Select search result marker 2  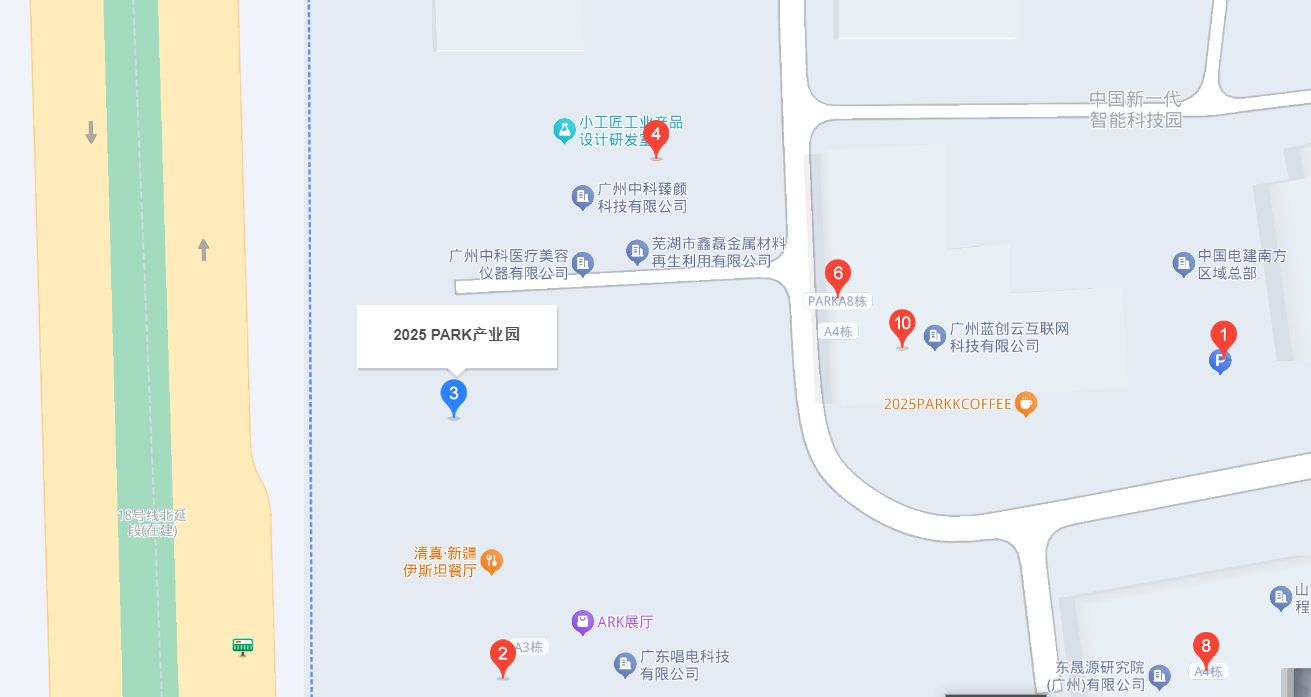click(503, 656)
